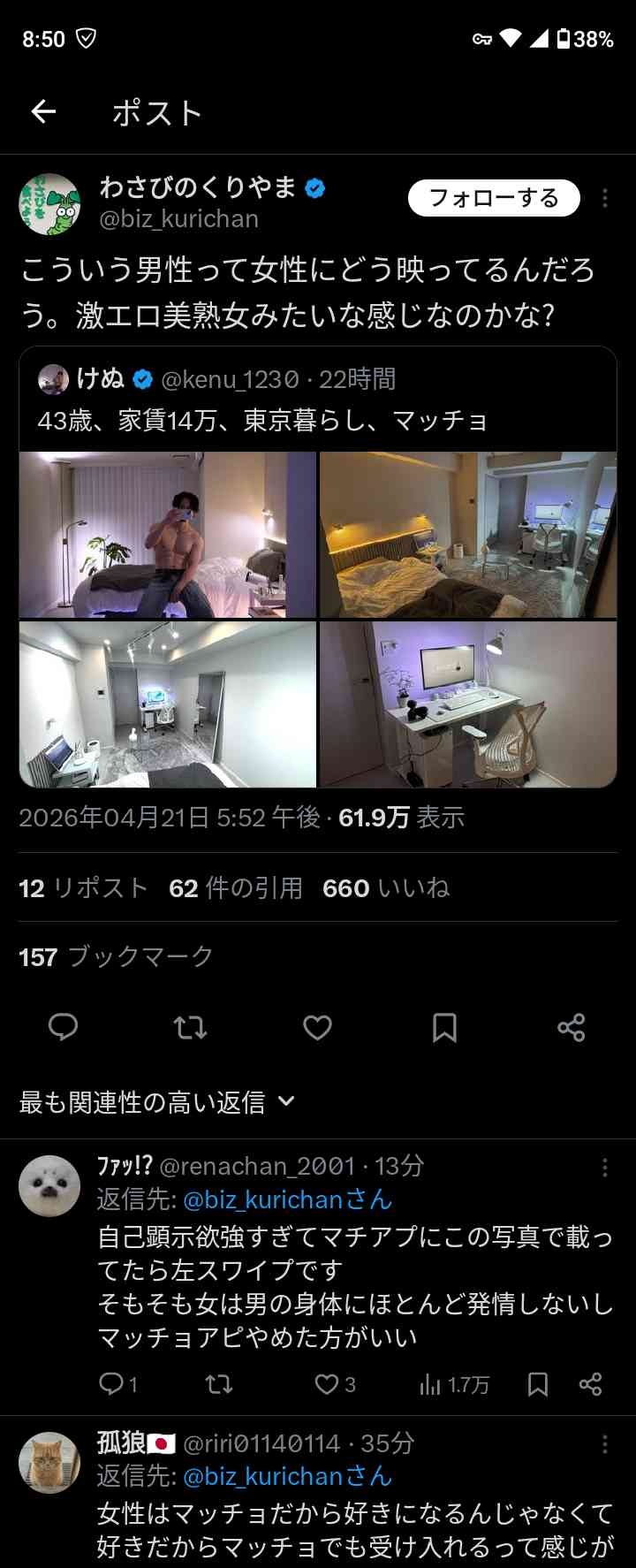Go back using the top arrow

(x=43, y=111)
